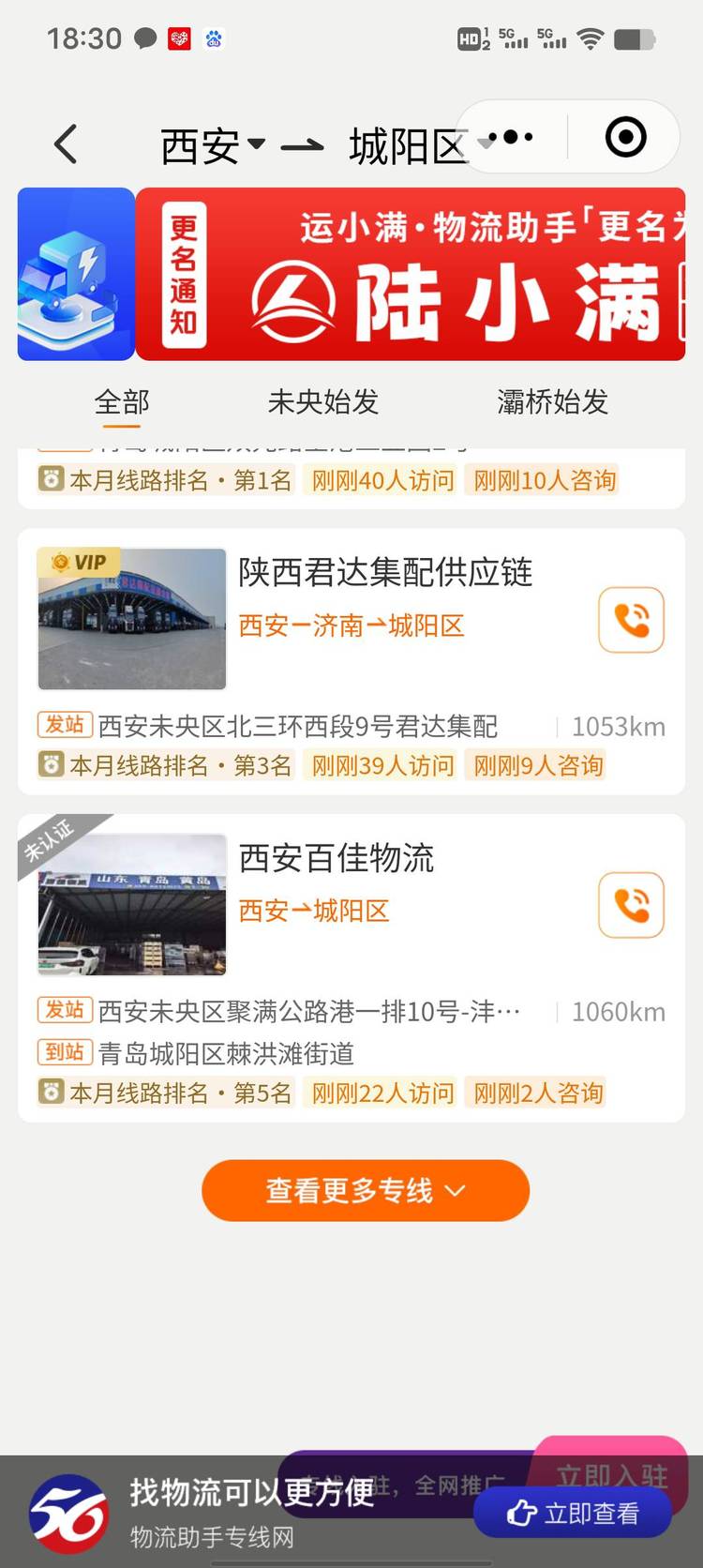Show the 灞桥始发 listings
The width and height of the screenshot is (703, 1568).
pyautogui.click(x=552, y=402)
